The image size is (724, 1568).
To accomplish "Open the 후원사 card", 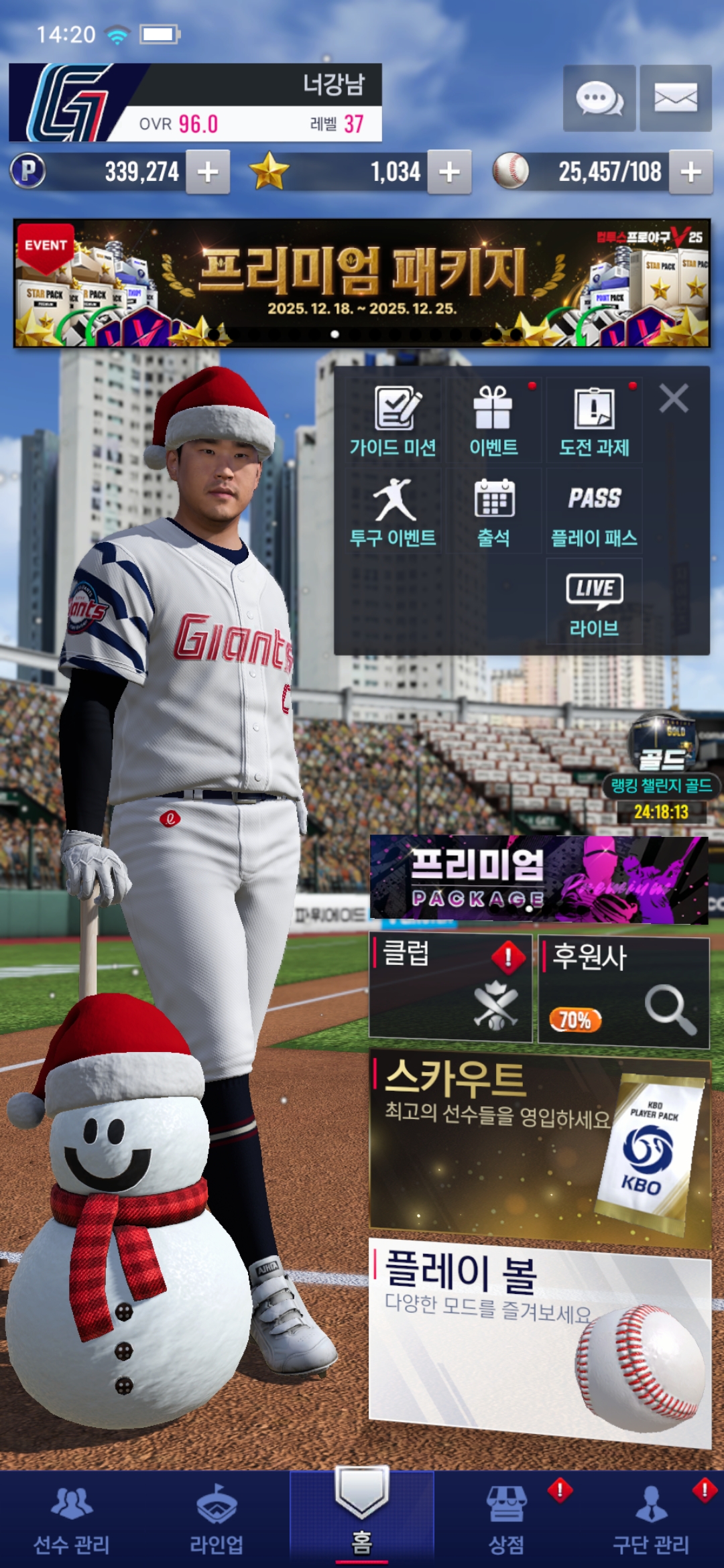I will tap(623, 992).
